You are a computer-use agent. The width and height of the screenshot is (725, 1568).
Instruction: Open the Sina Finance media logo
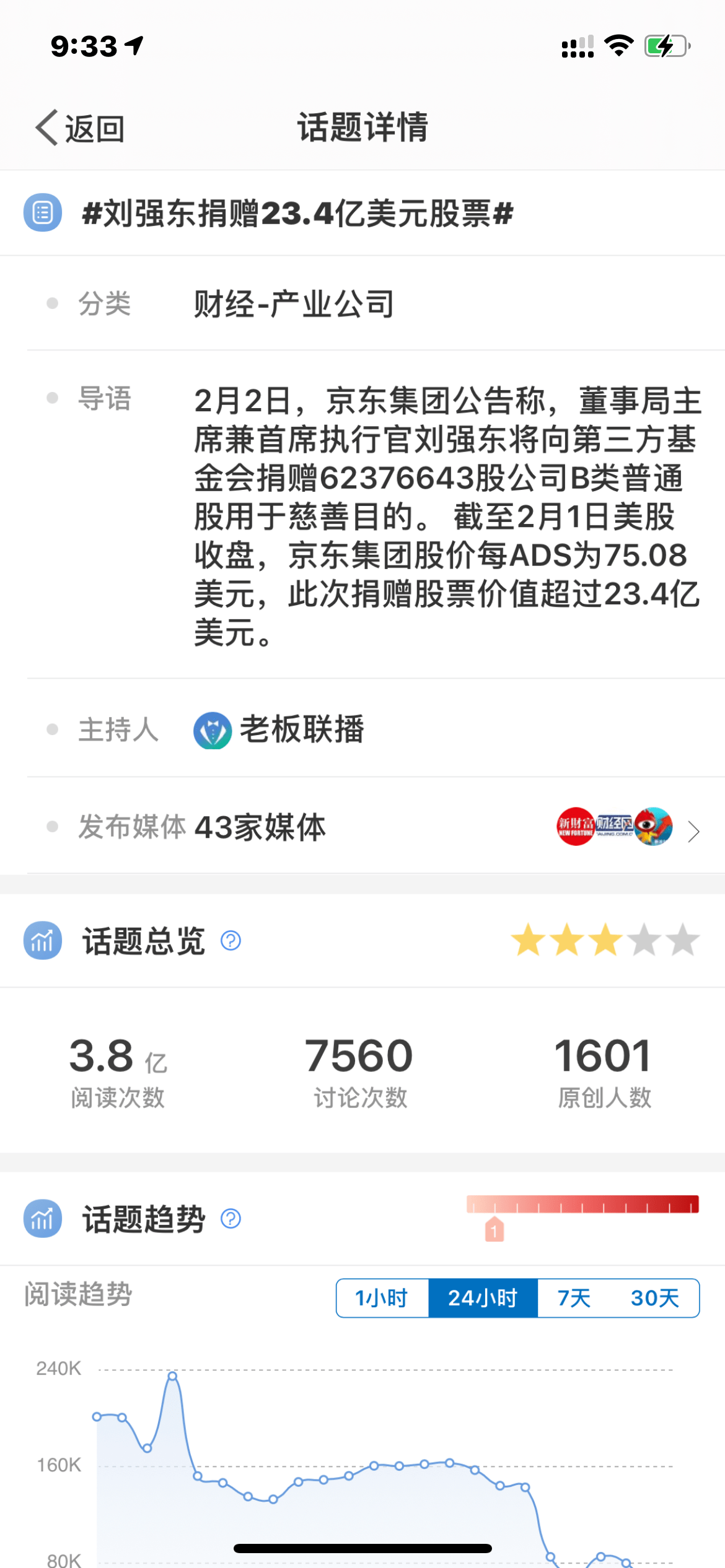pyautogui.click(x=652, y=828)
